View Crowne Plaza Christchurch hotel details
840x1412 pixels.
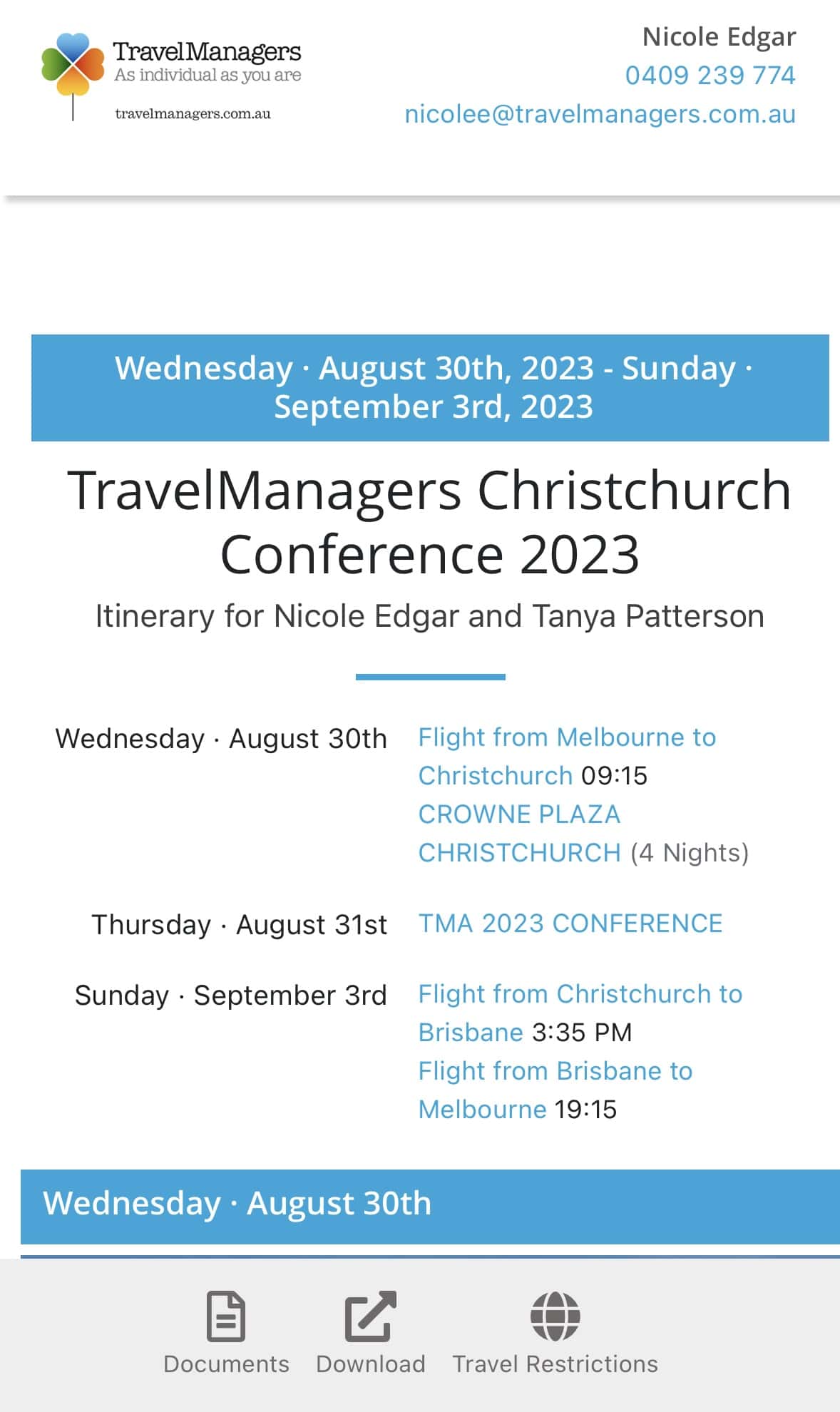pyautogui.click(x=519, y=833)
